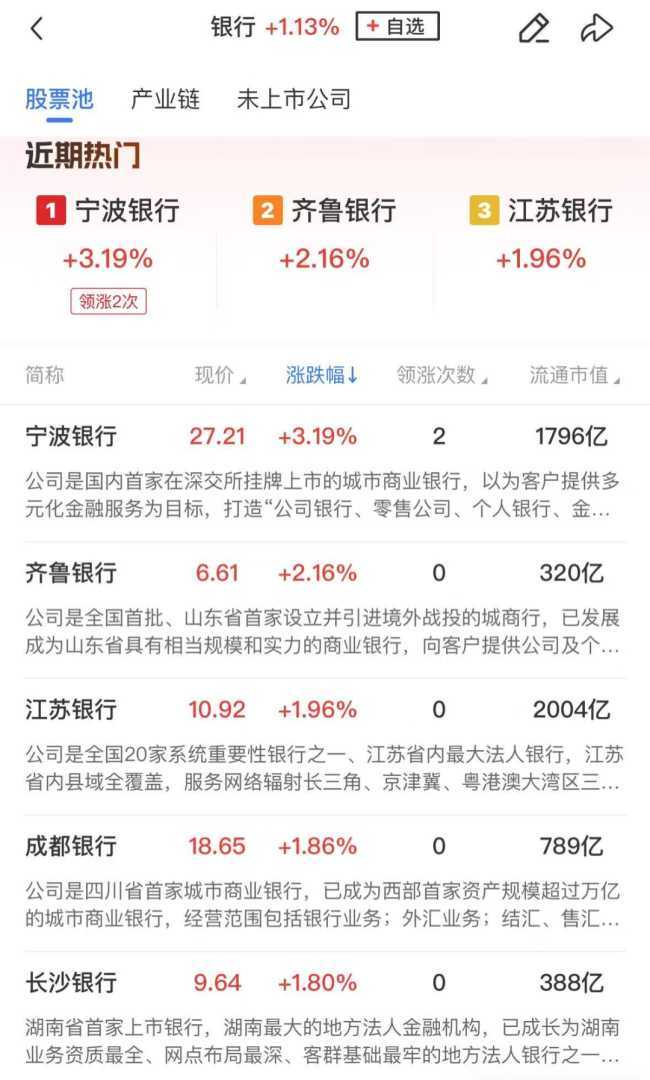
Task: Go back using the top-left arrow
Action: point(37,28)
